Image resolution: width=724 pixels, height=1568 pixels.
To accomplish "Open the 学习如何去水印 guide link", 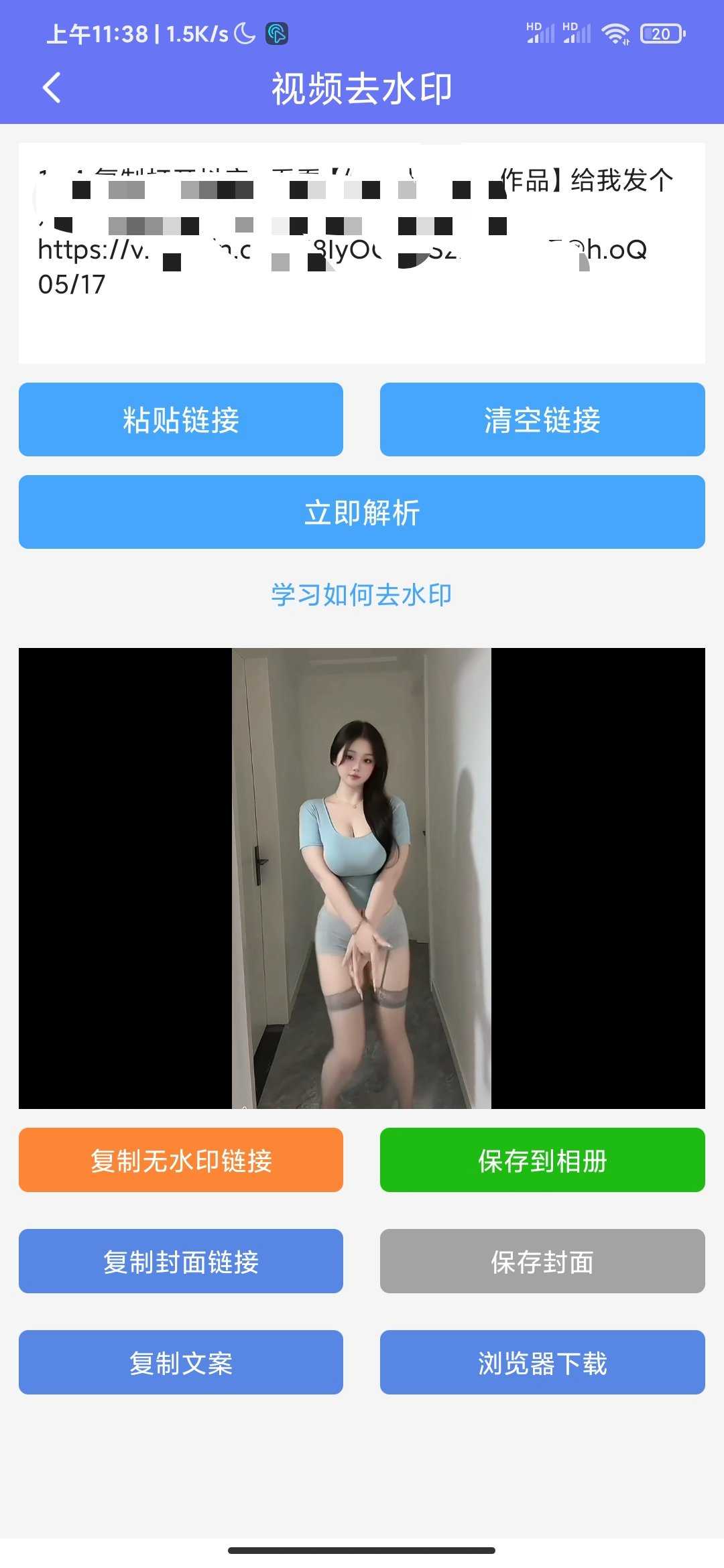I will coord(361,594).
